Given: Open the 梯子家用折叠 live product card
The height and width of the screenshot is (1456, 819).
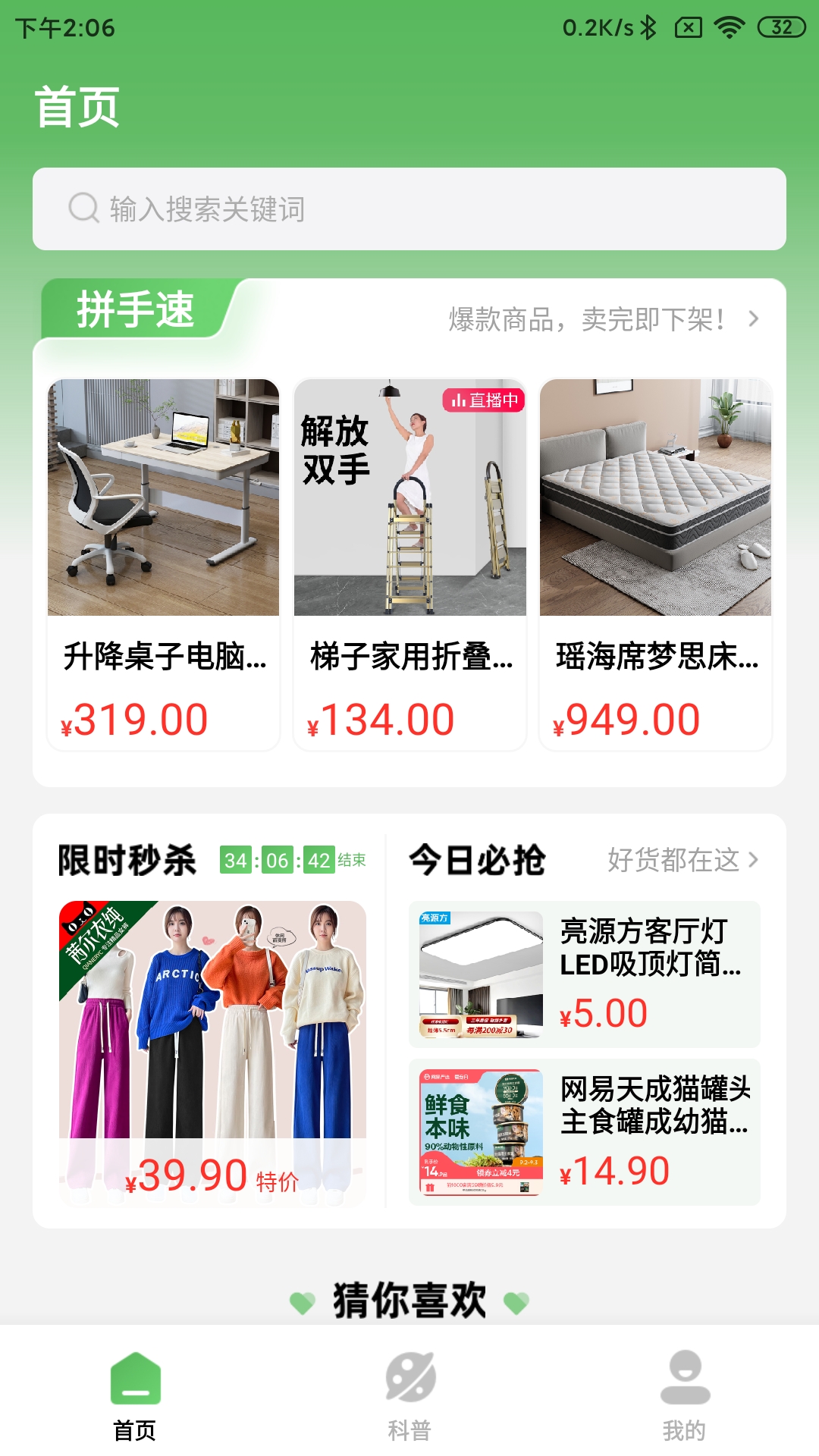Looking at the screenshot, I should point(409,565).
